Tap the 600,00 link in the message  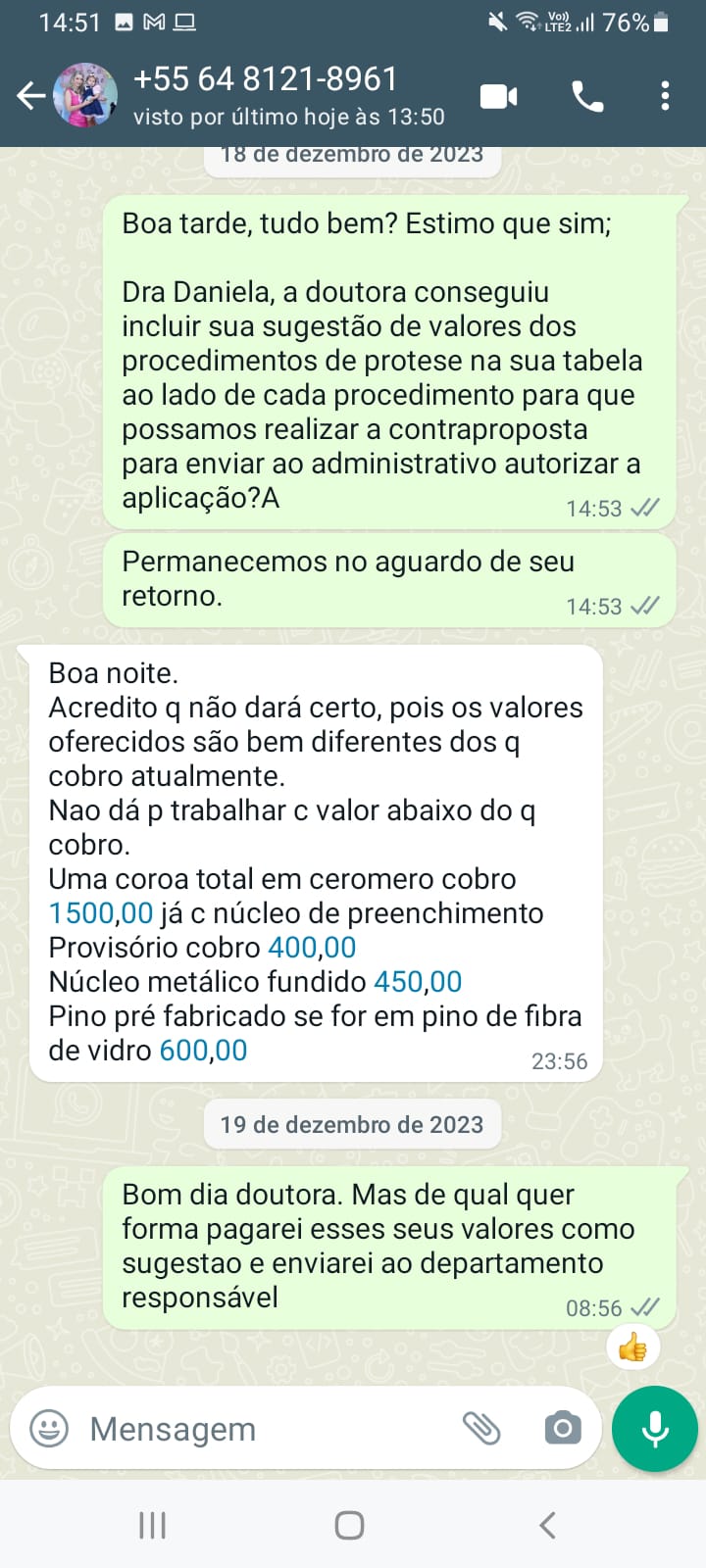[203, 1051]
